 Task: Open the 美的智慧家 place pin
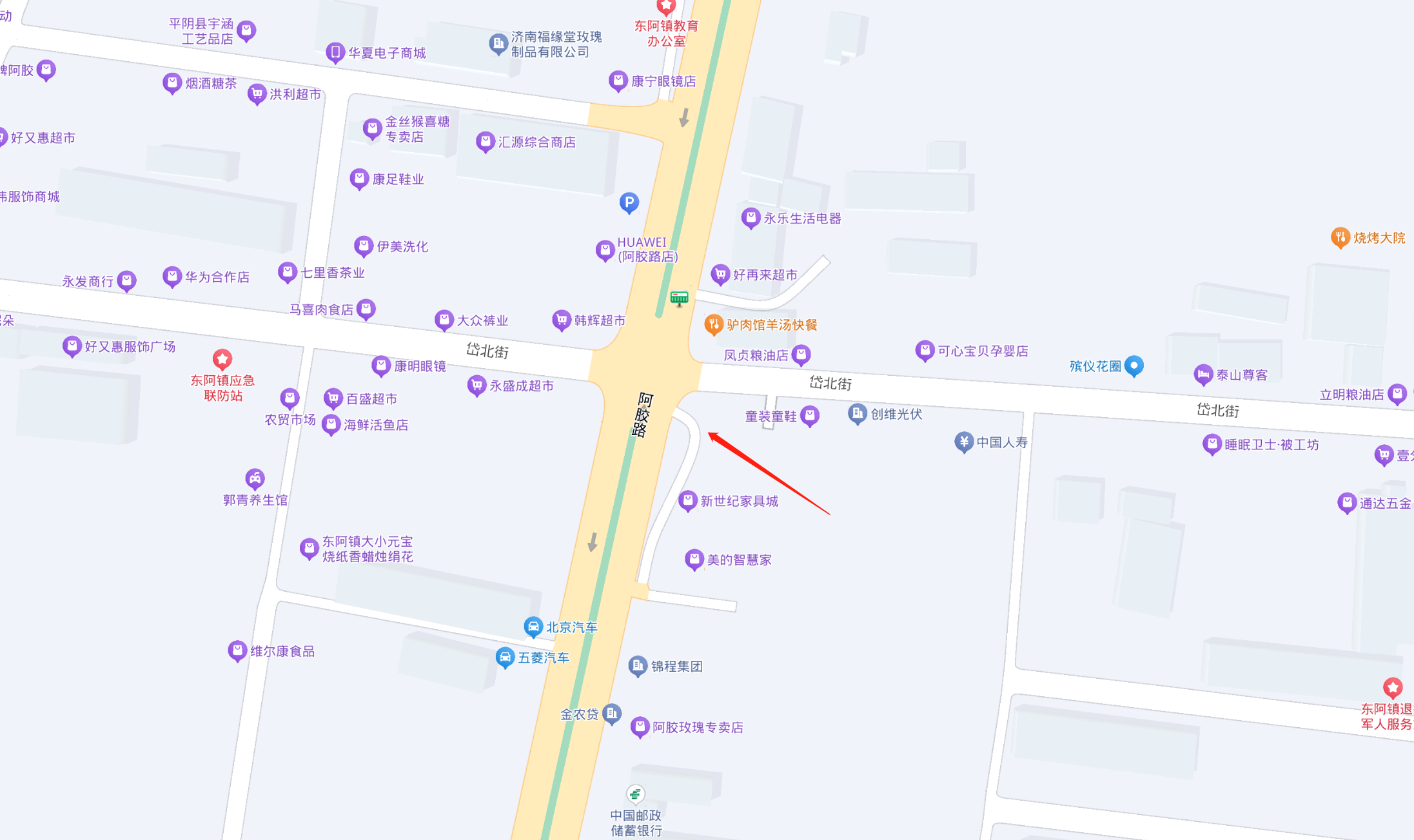pyautogui.click(x=694, y=559)
